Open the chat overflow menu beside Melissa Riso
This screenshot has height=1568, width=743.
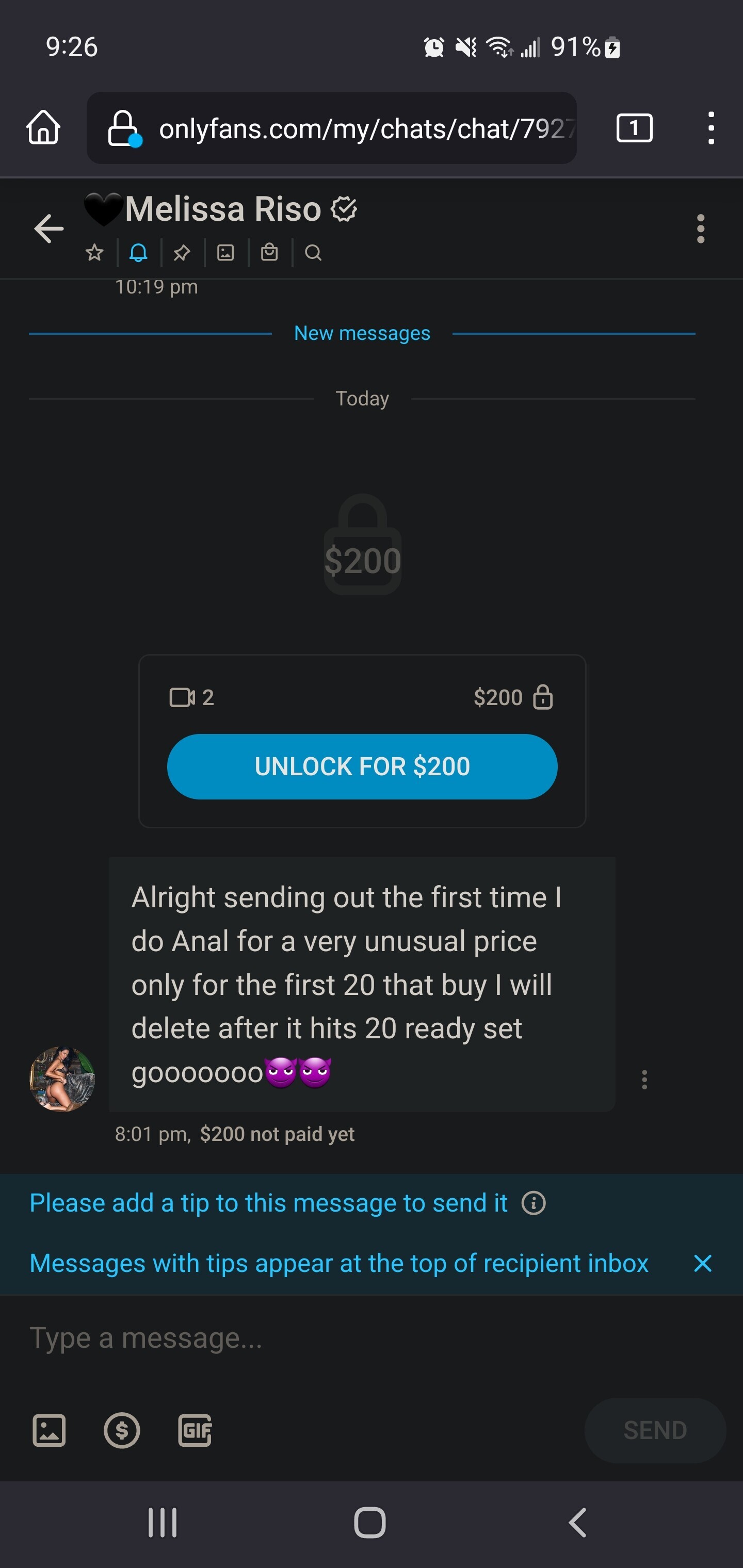[700, 229]
